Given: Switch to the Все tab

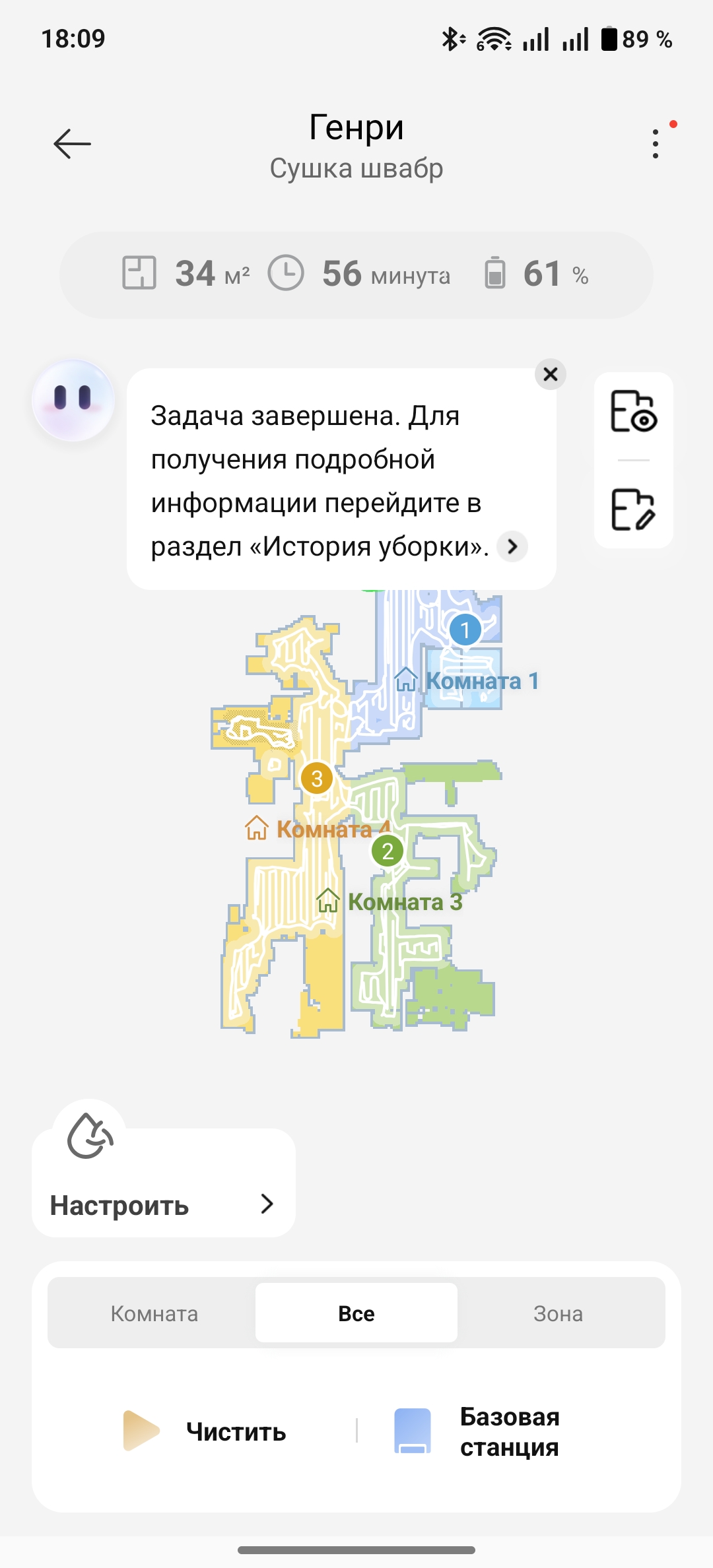Looking at the screenshot, I should click(x=356, y=1313).
